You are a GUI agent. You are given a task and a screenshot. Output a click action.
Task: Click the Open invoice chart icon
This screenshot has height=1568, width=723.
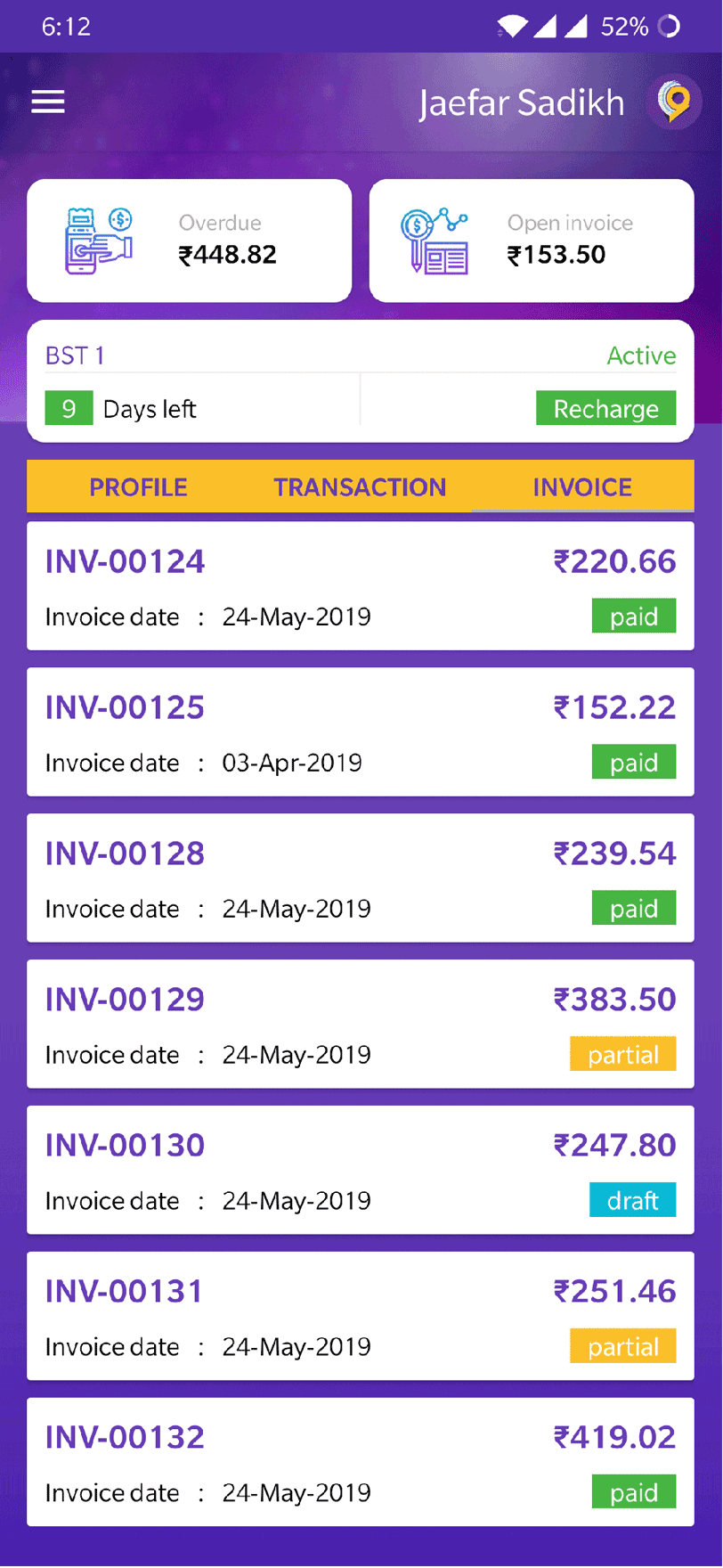tap(435, 239)
